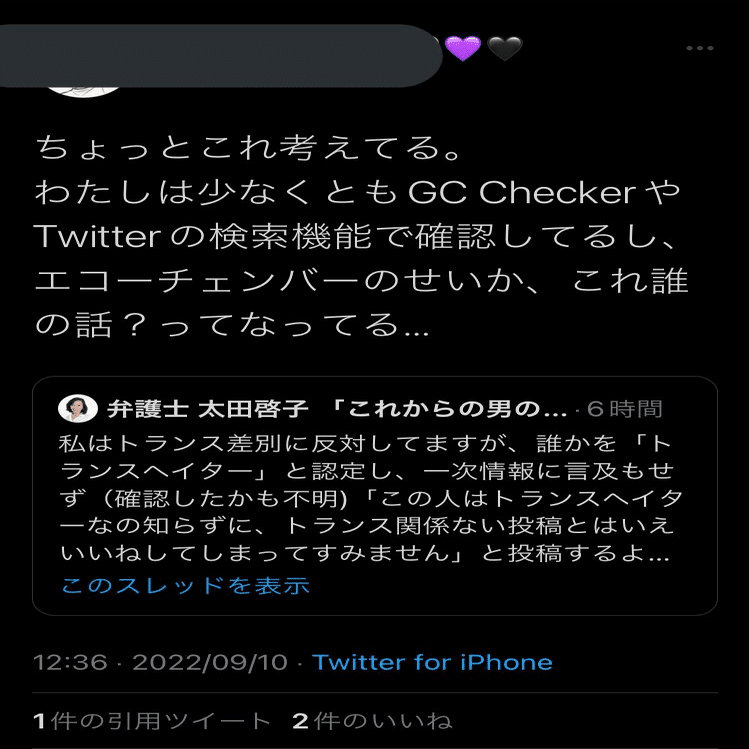View the 2件のいいね list
The image size is (749, 749).
(x=372, y=720)
